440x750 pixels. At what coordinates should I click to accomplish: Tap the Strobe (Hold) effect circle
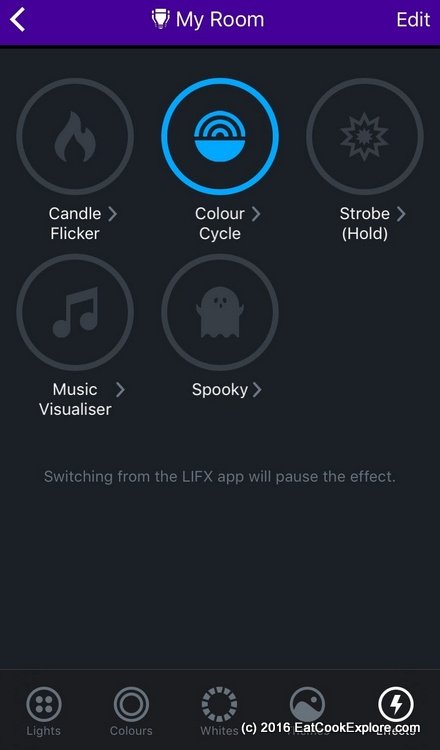(364, 136)
